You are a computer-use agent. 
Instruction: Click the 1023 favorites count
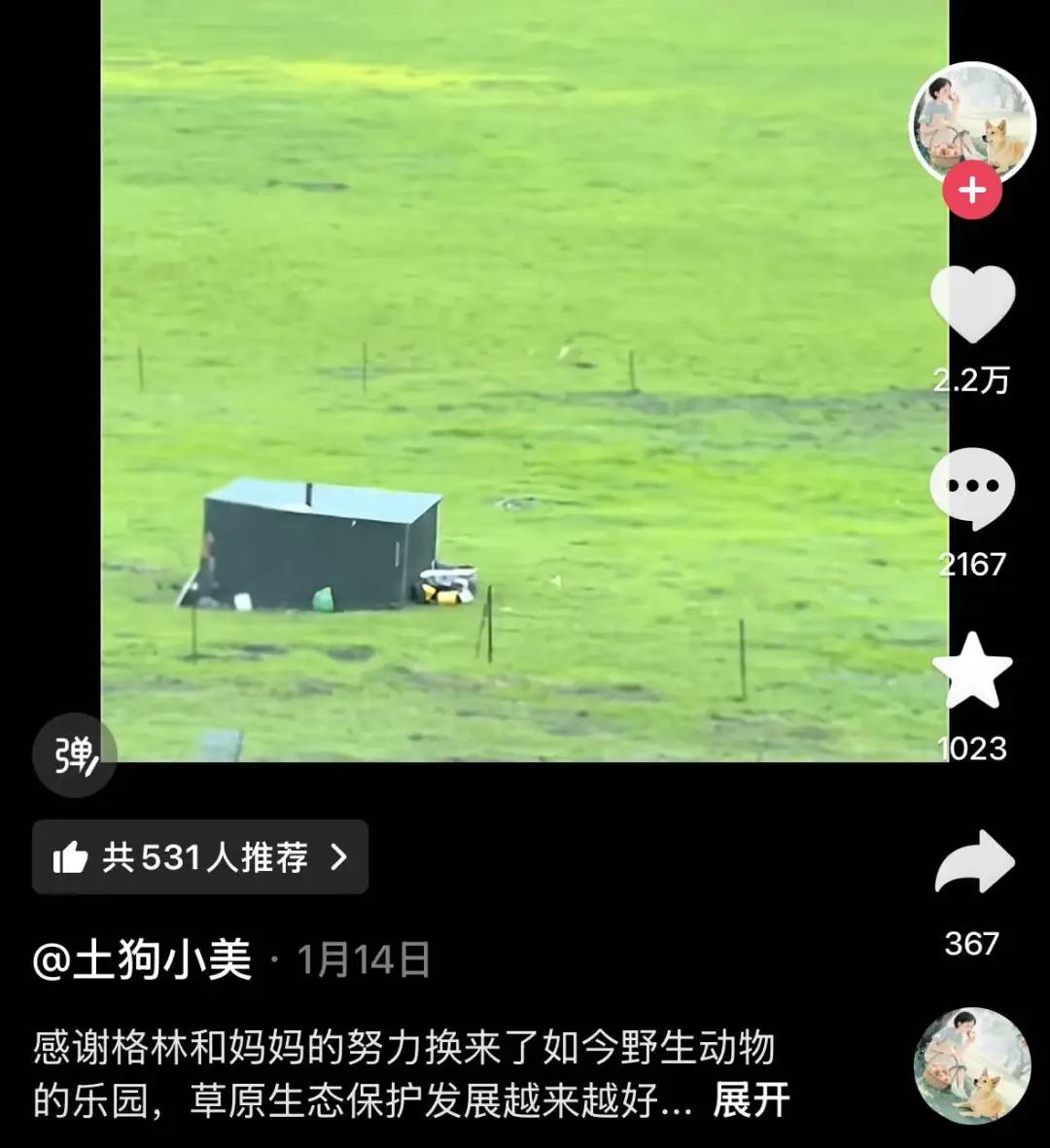coord(971,748)
